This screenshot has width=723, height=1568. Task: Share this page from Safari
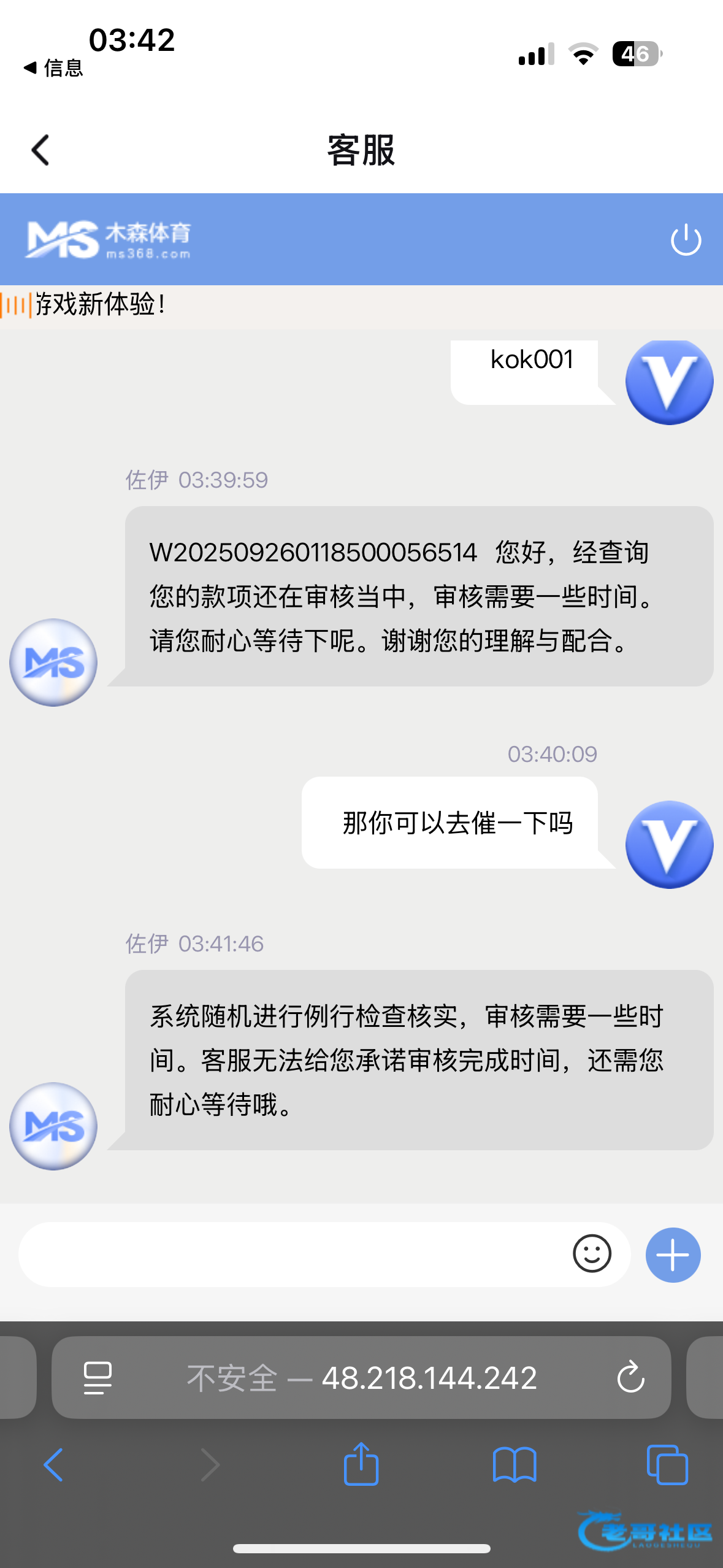tap(361, 1464)
